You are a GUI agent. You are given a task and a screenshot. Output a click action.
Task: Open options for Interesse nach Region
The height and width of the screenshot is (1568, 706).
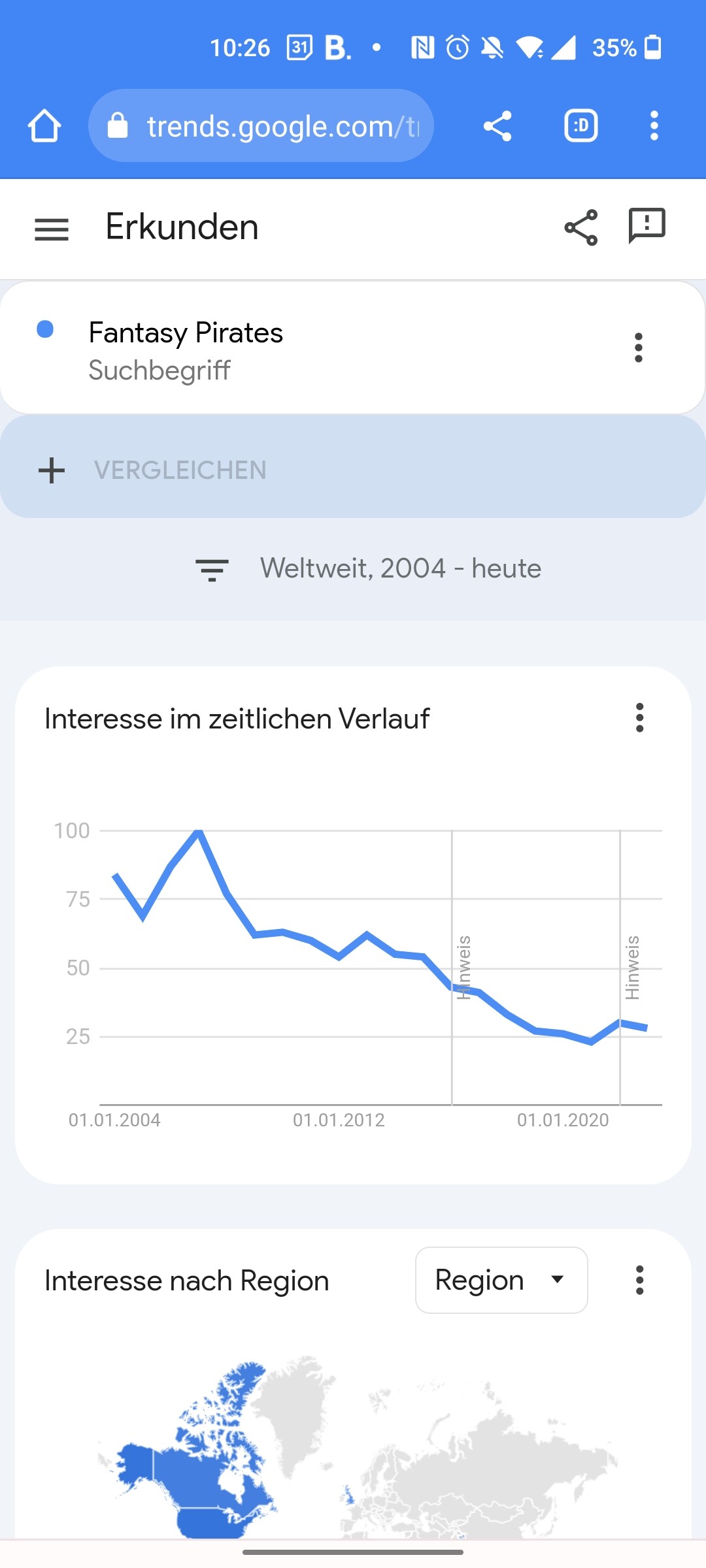click(639, 1280)
